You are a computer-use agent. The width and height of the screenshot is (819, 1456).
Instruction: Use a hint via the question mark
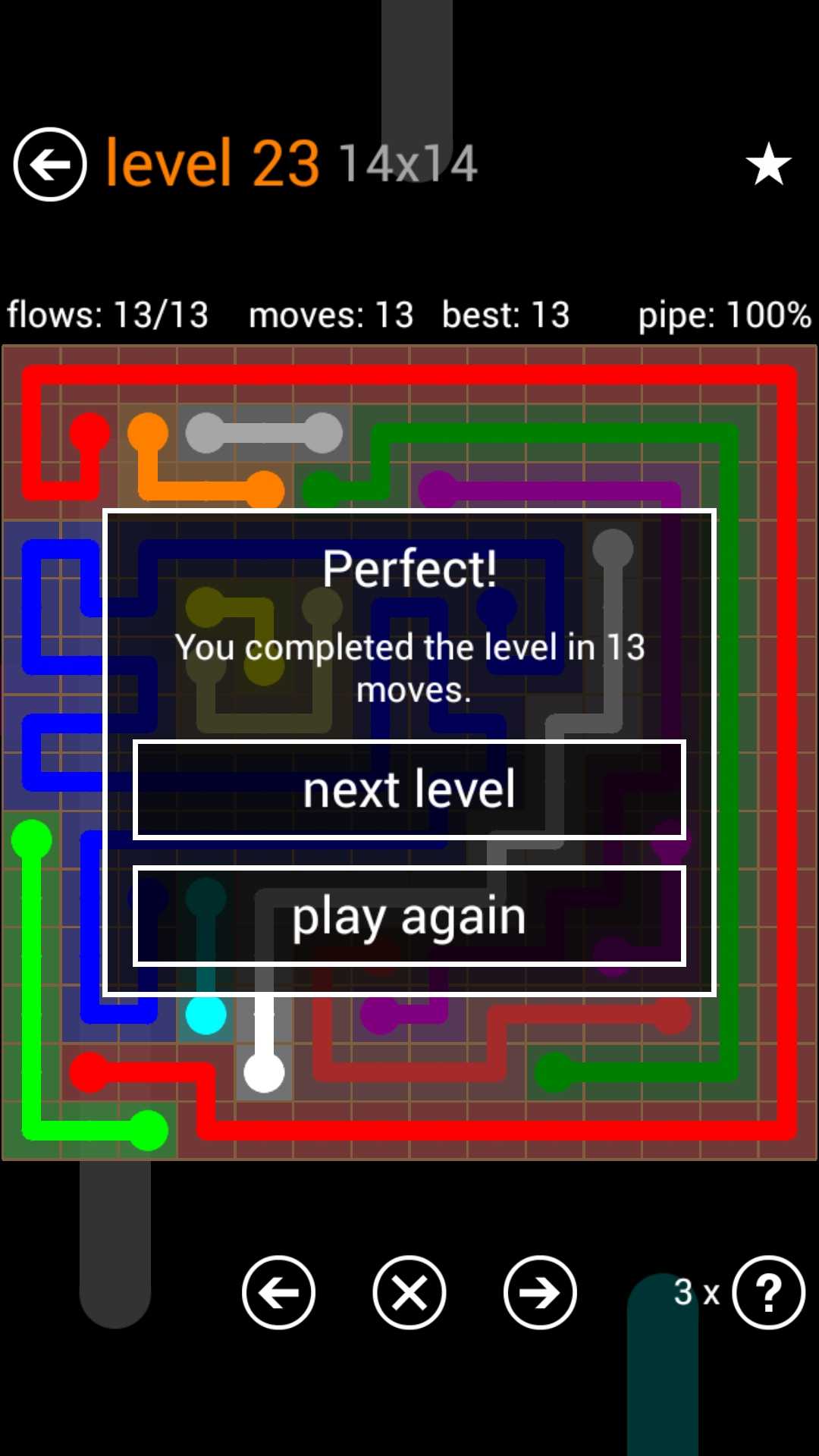768,1292
